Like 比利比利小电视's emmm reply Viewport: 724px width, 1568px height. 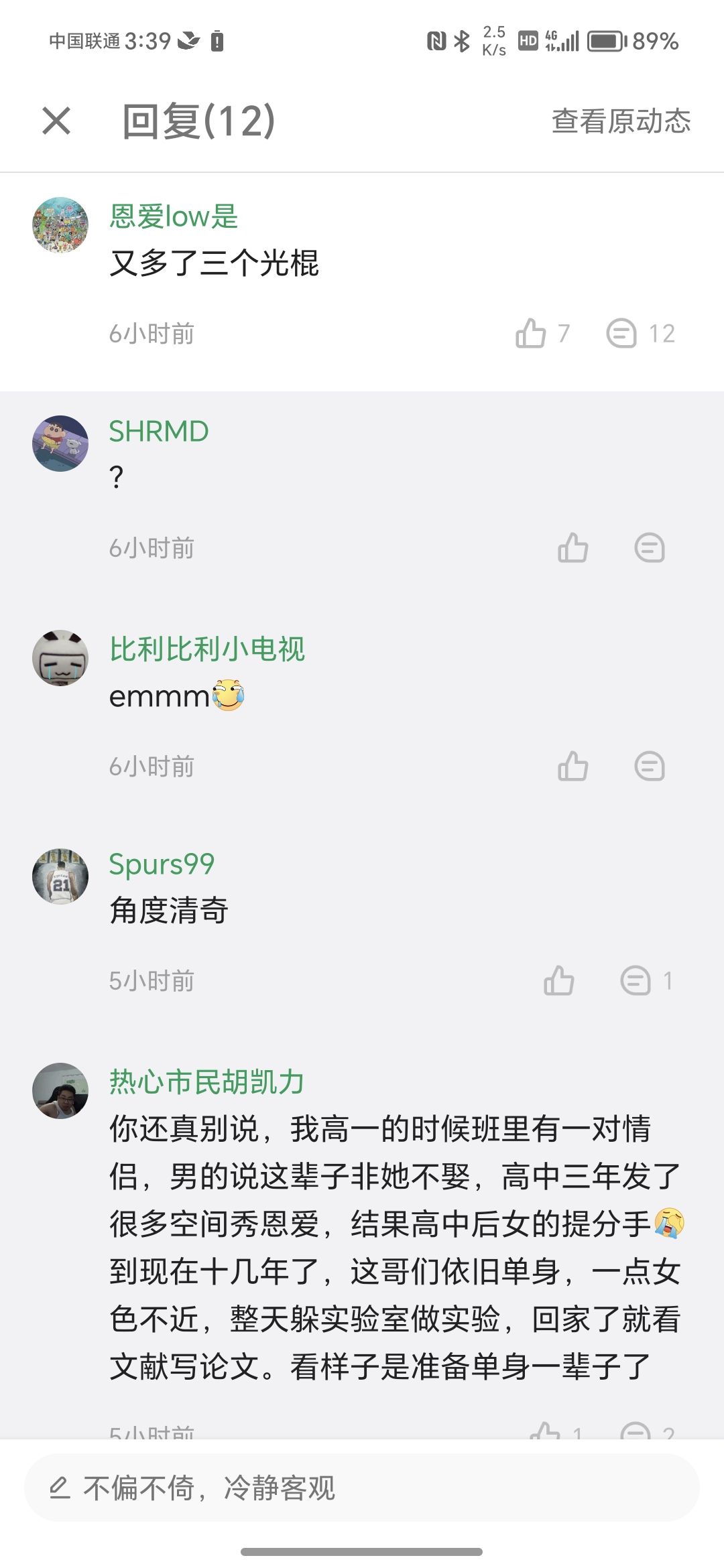tap(573, 766)
